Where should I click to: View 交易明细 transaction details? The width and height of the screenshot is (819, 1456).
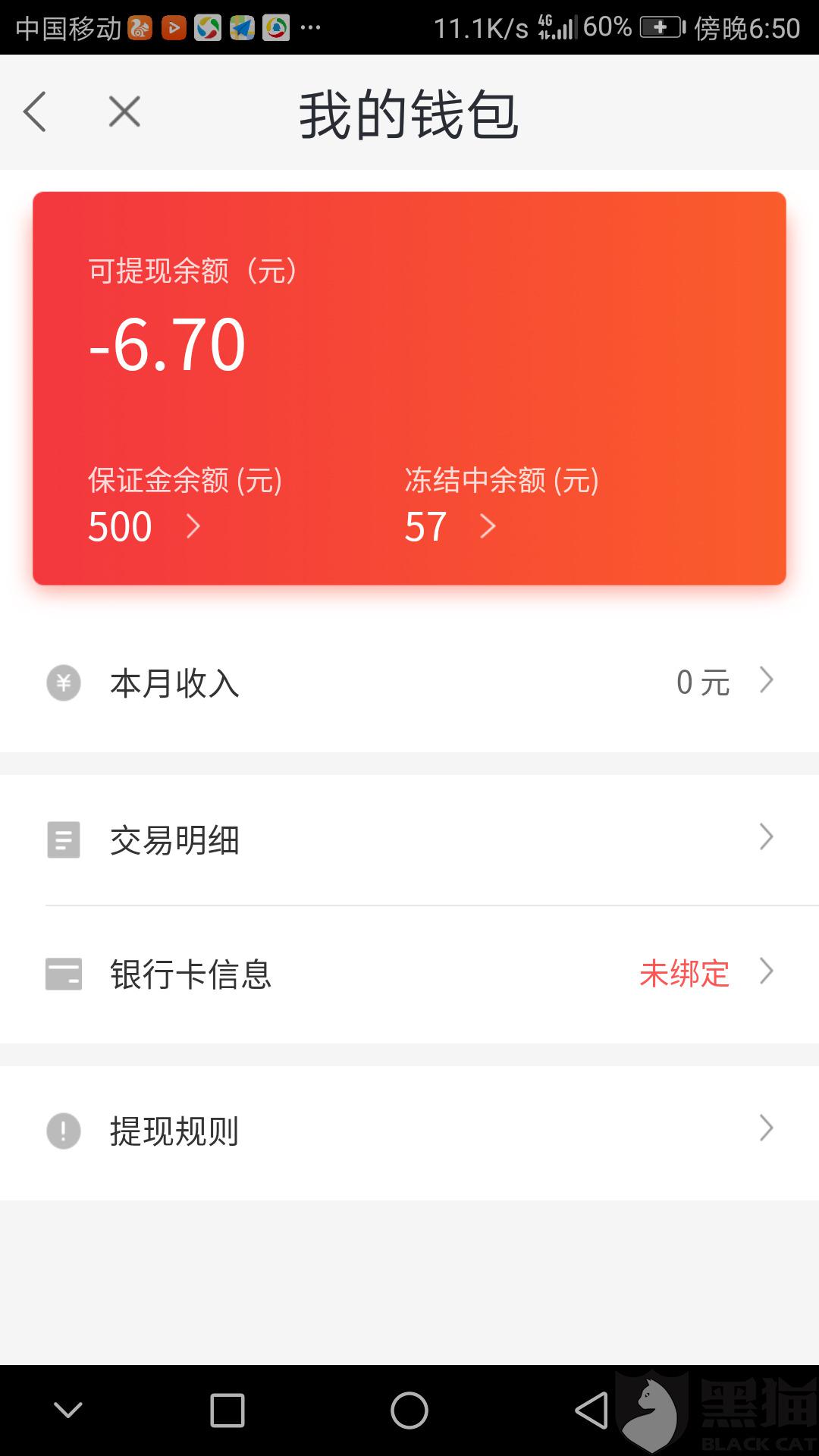(x=409, y=839)
